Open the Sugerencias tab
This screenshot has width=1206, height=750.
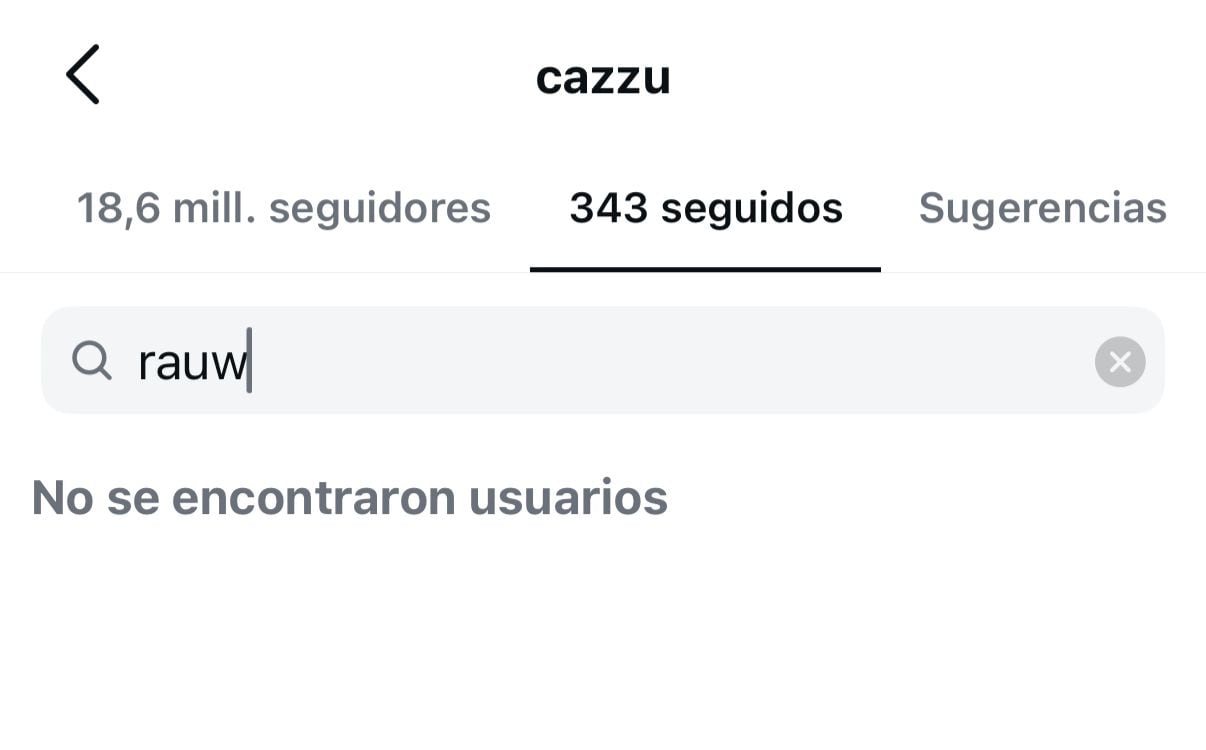[x=1042, y=209]
